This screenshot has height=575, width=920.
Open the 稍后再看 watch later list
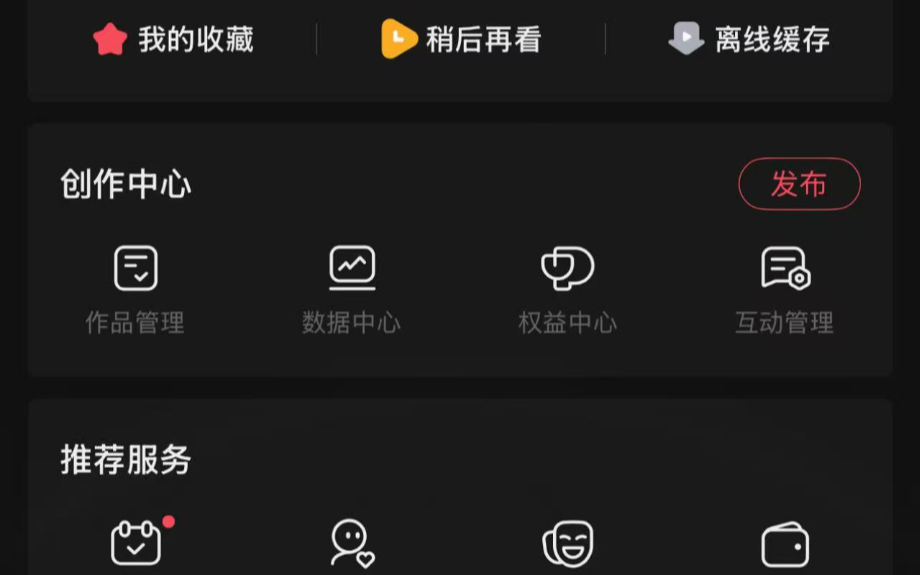(x=461, y=40)
